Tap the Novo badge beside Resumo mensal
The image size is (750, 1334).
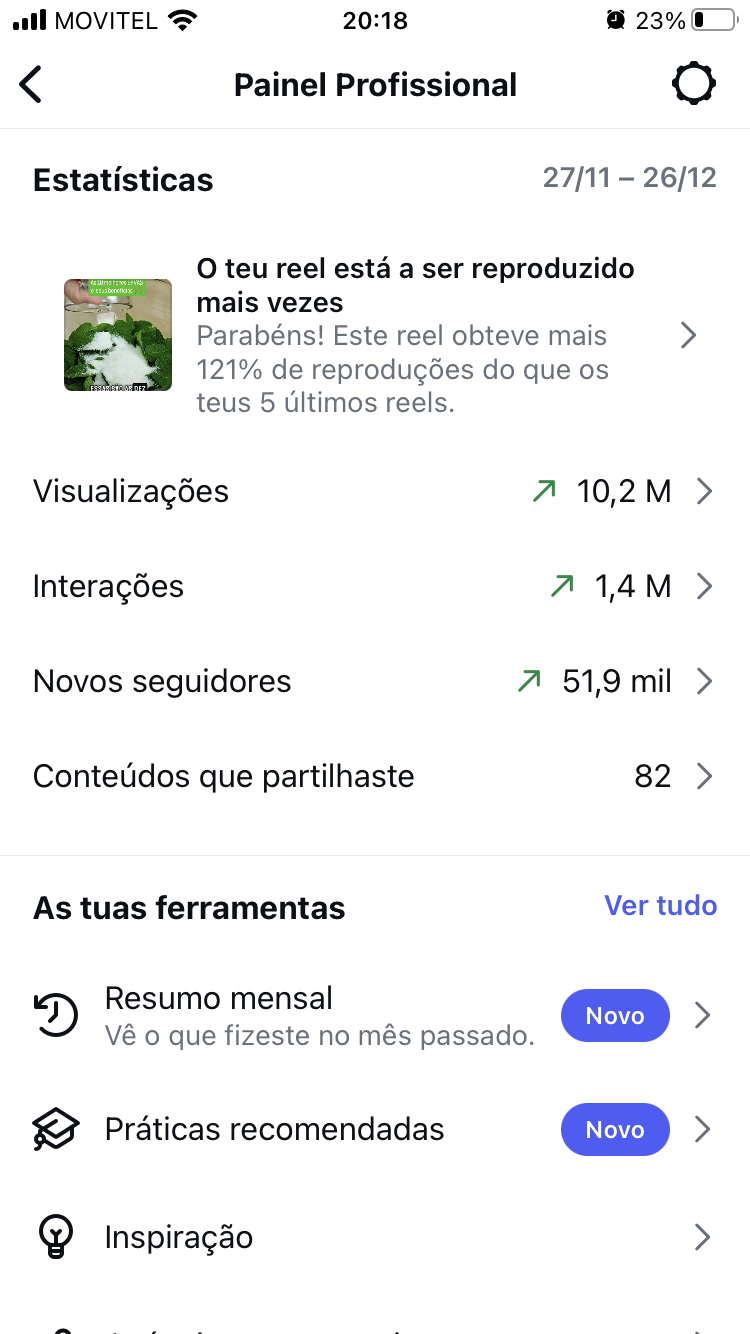(x=615, y=1015)
